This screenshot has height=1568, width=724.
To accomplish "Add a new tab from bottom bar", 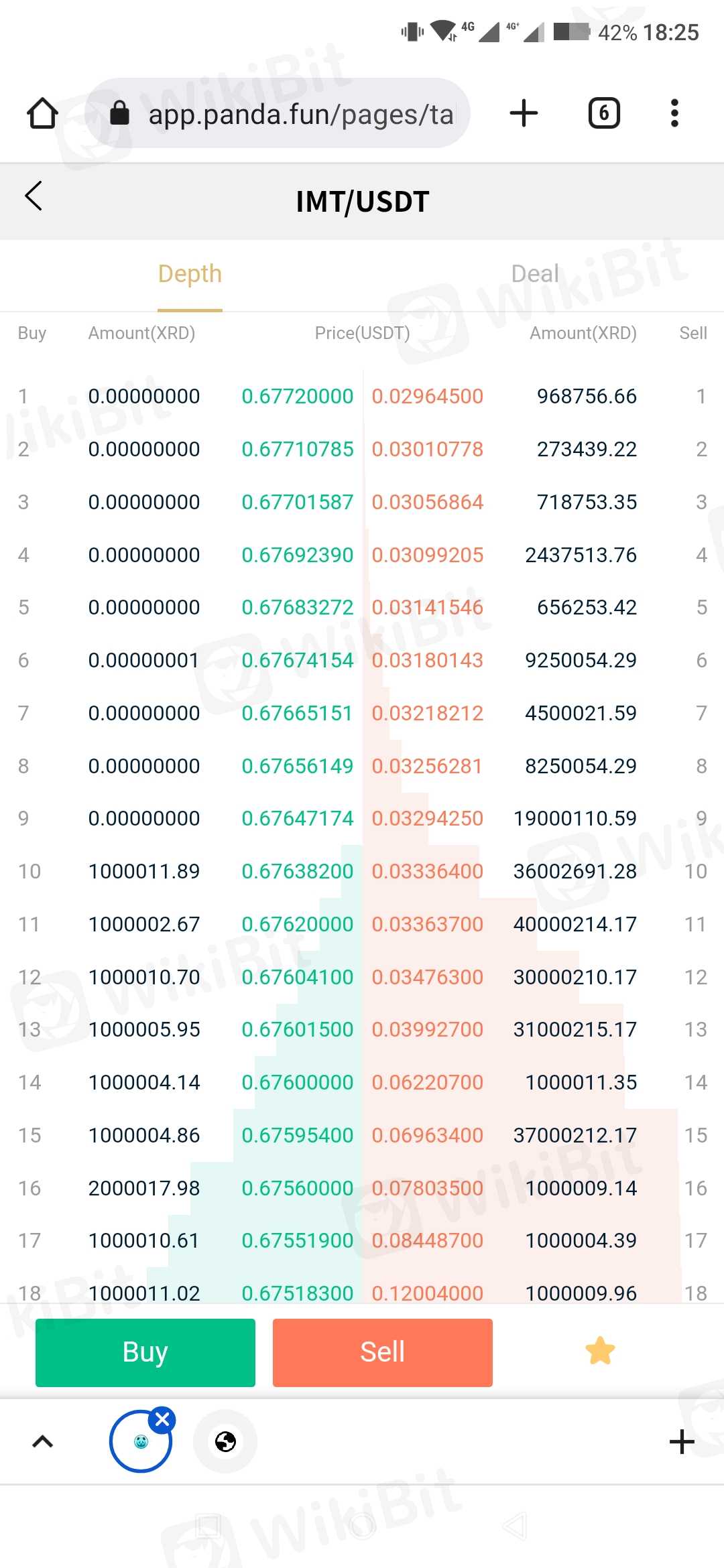I will tap(682, 1441).
